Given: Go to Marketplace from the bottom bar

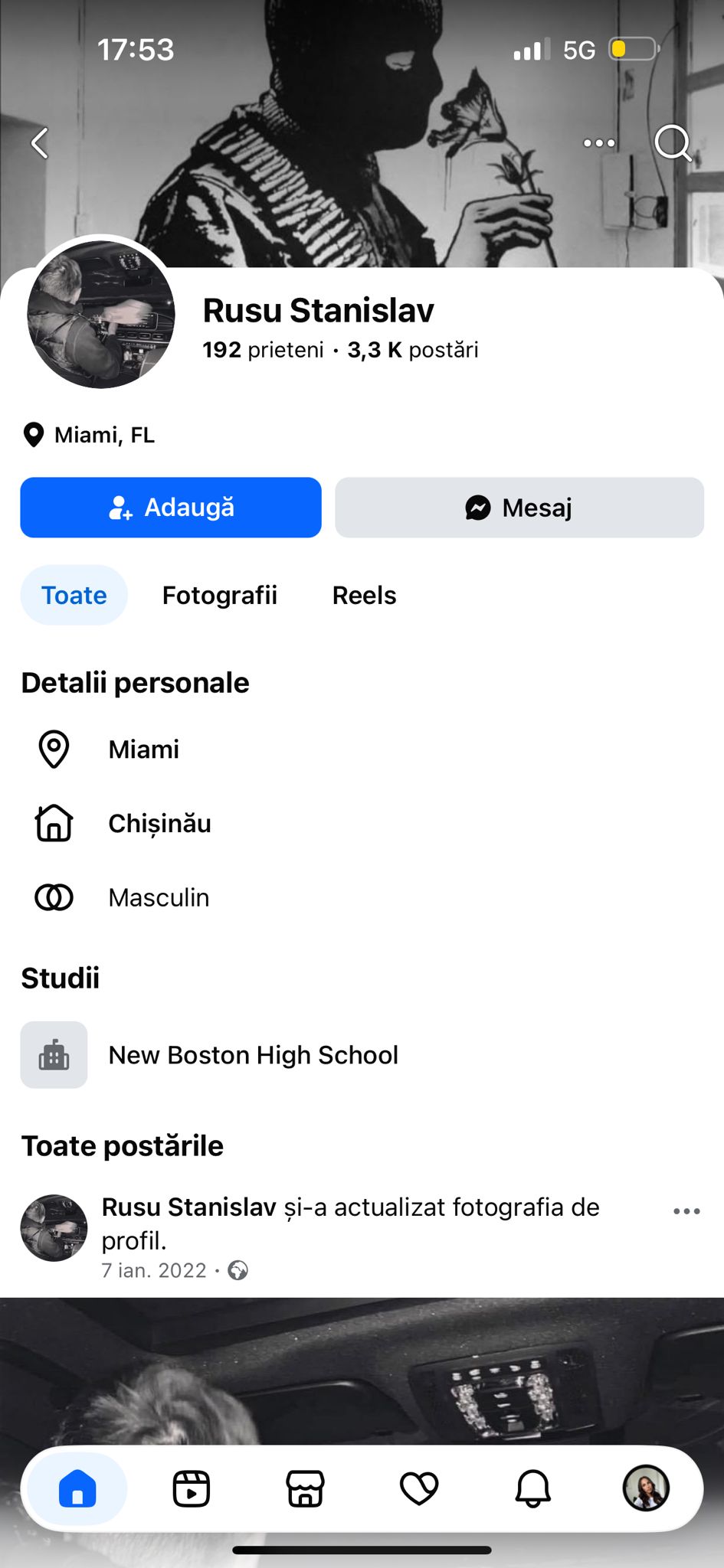Looking at the screenshot, I should (306, 1489).
